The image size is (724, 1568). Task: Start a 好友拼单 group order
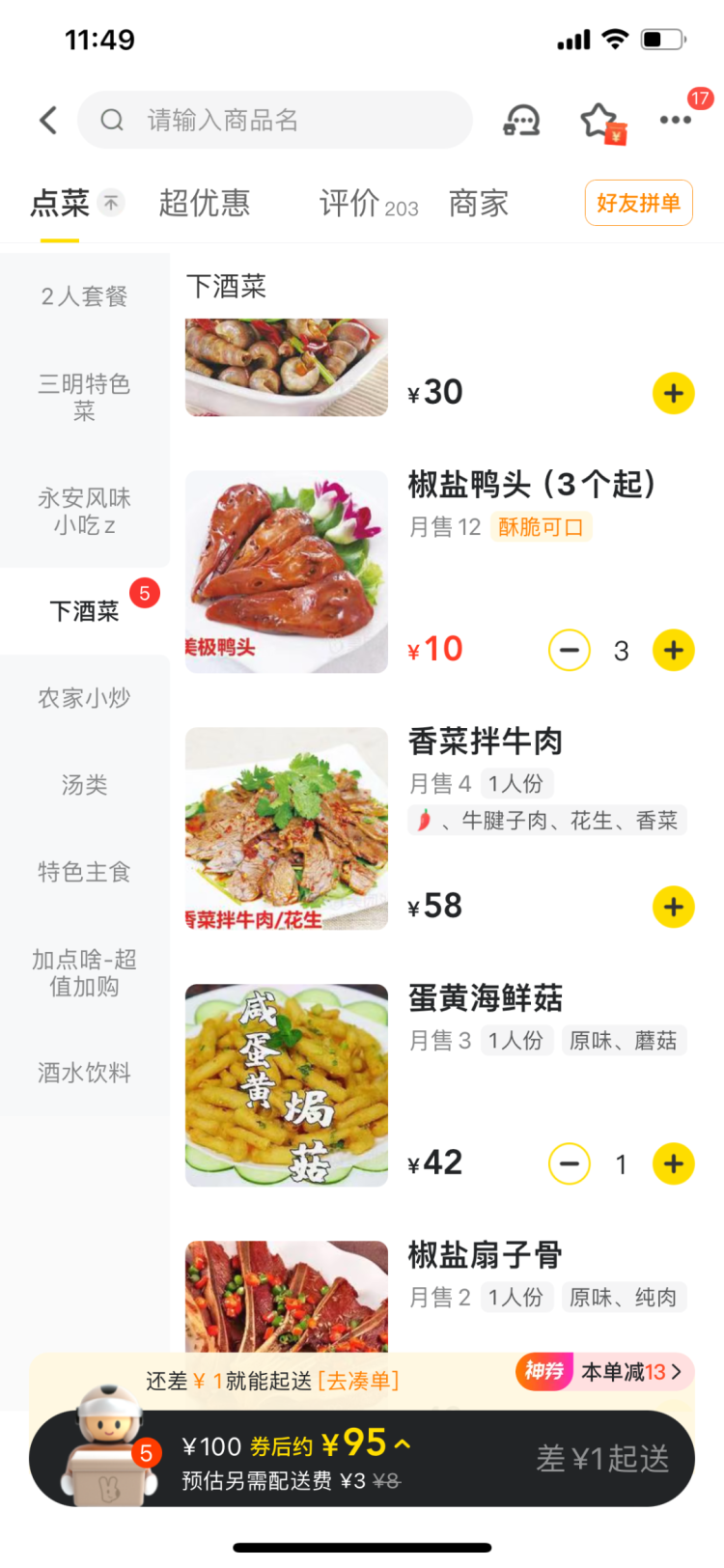(638, 203)
